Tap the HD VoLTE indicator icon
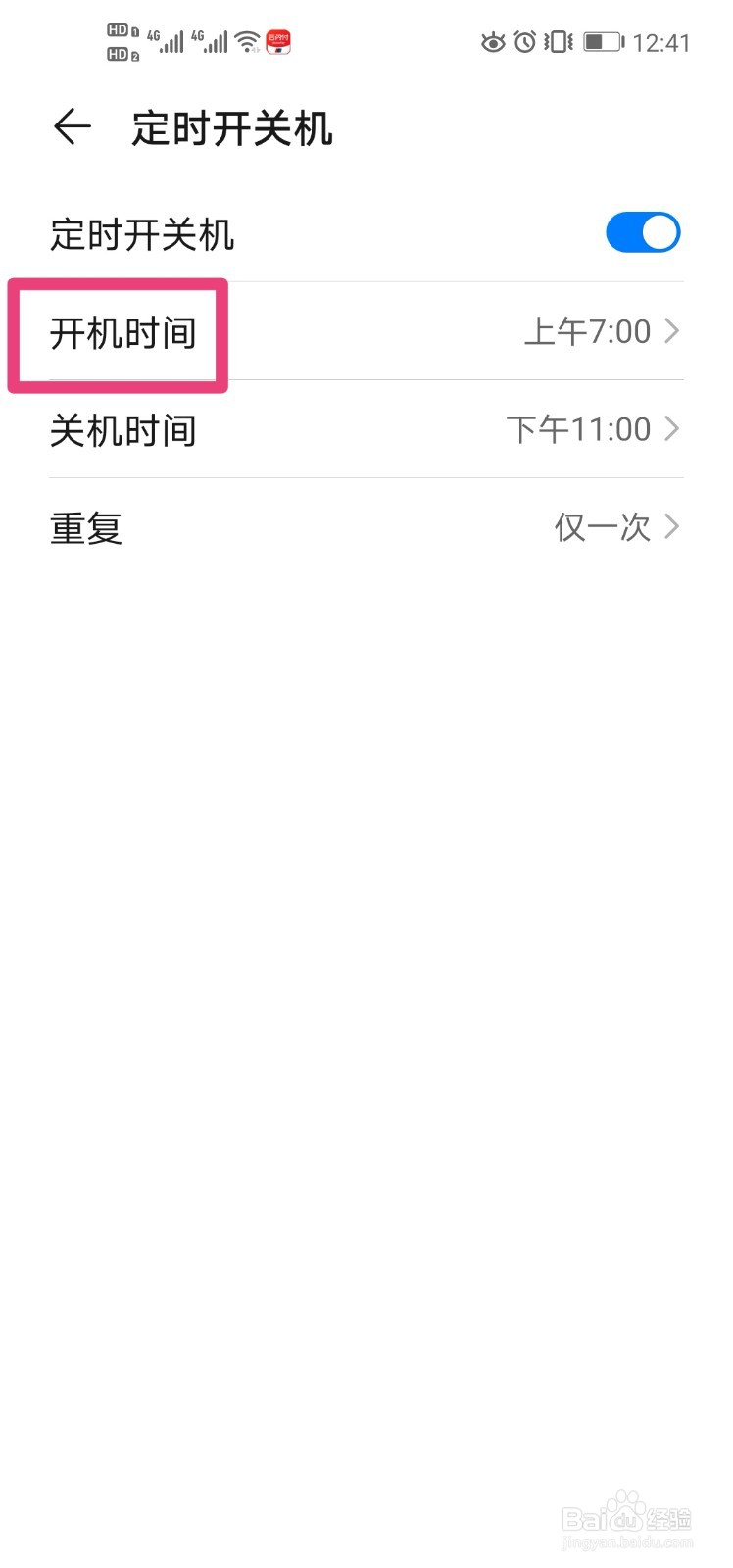The image size is (733, 1568). point(120,39)
